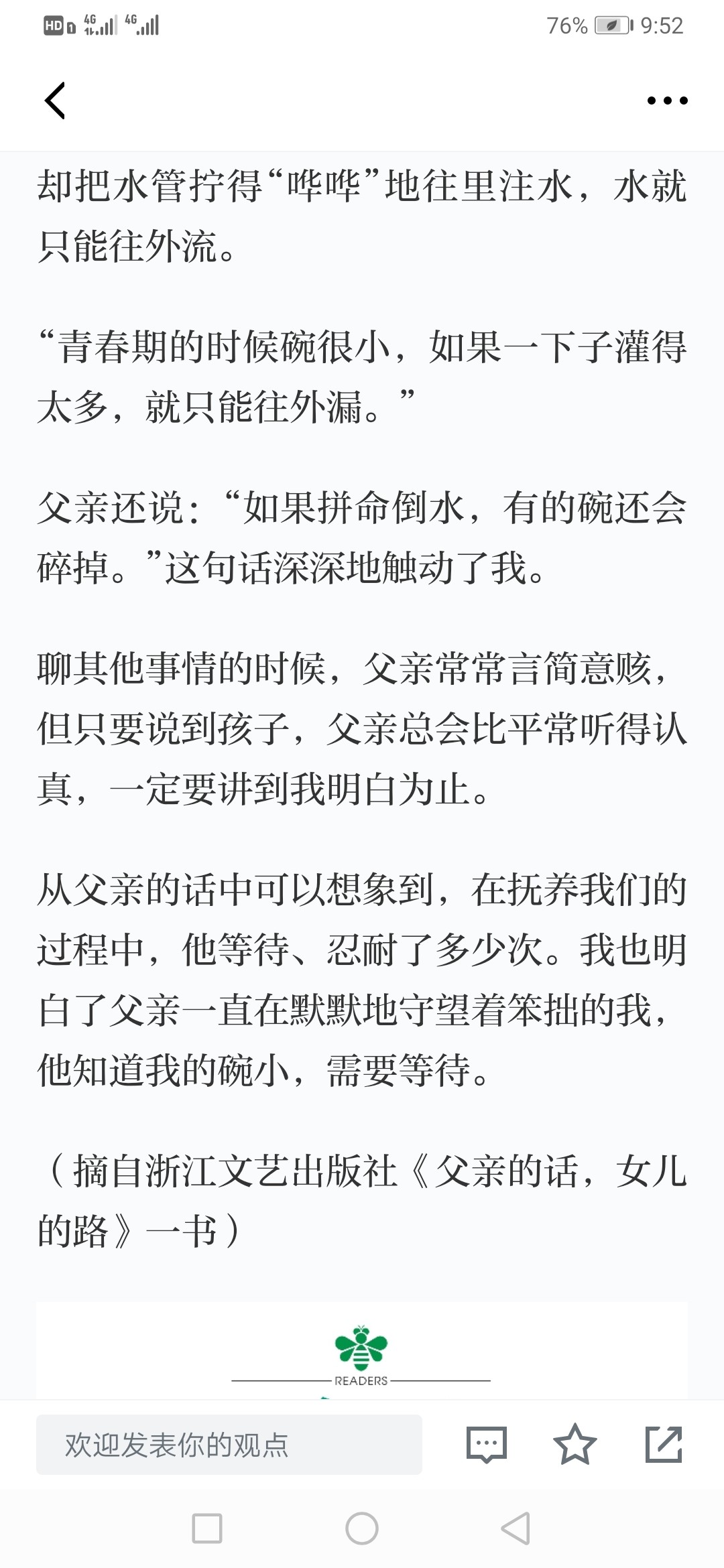Open the three-dot overflow menu

(667, 101)
